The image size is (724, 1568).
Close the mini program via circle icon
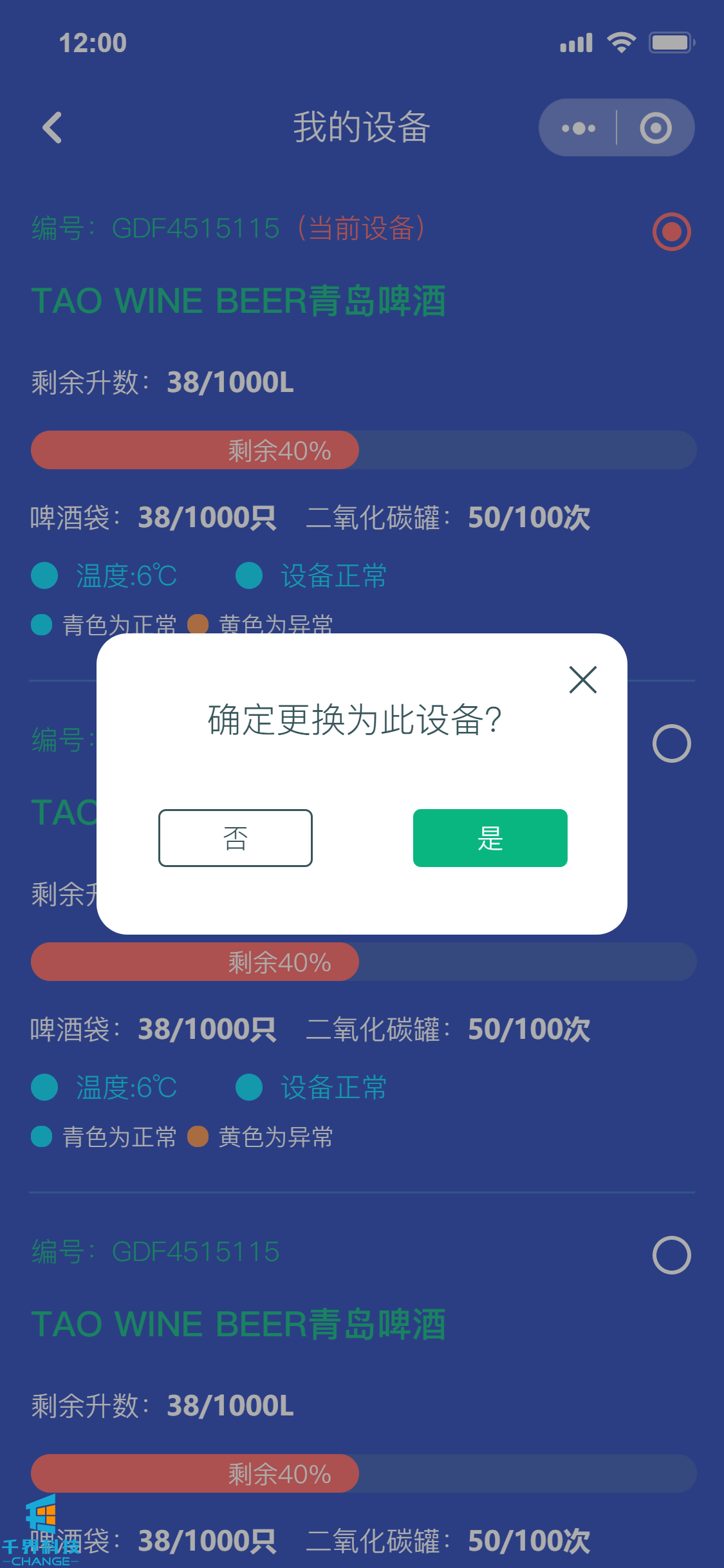coord(655,128)
